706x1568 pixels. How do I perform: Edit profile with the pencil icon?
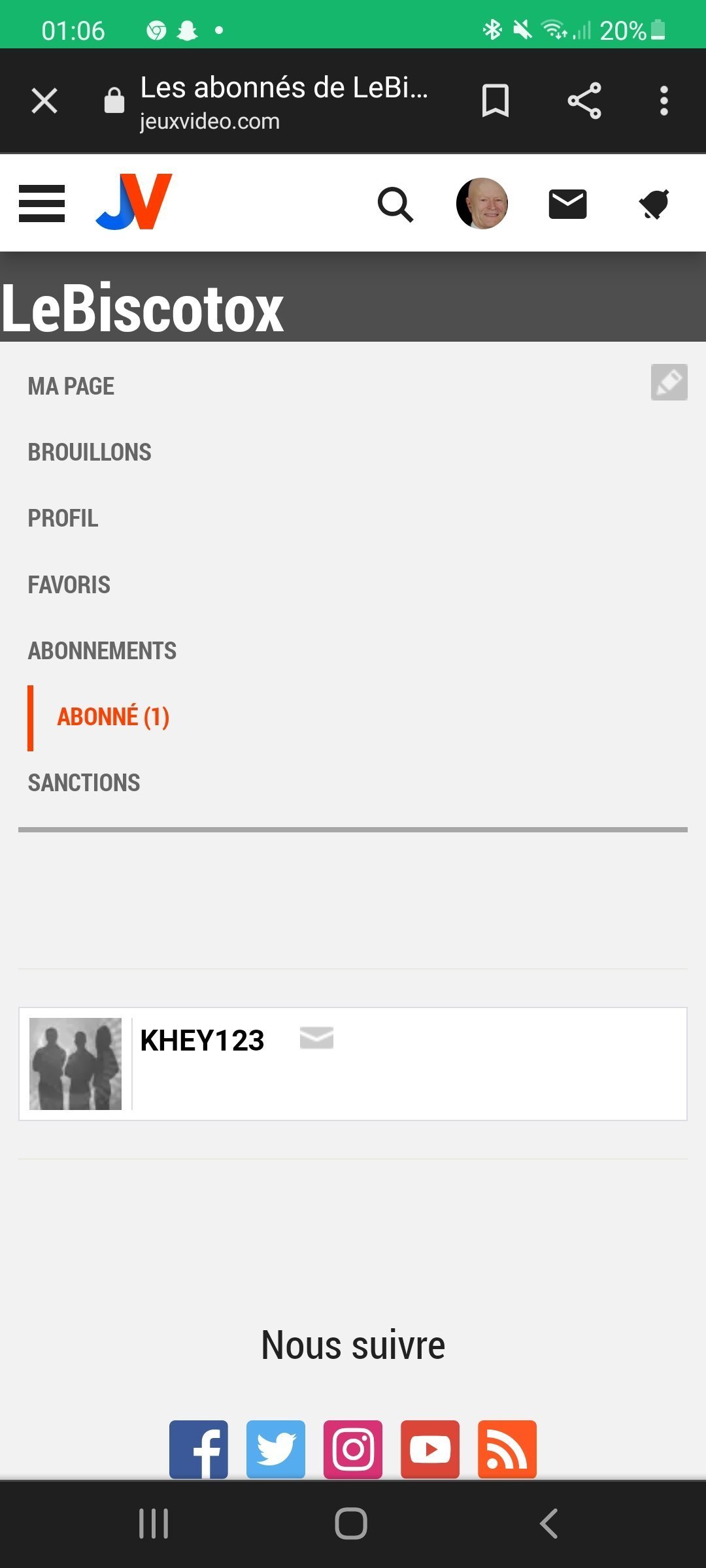[x=669, y=382]
